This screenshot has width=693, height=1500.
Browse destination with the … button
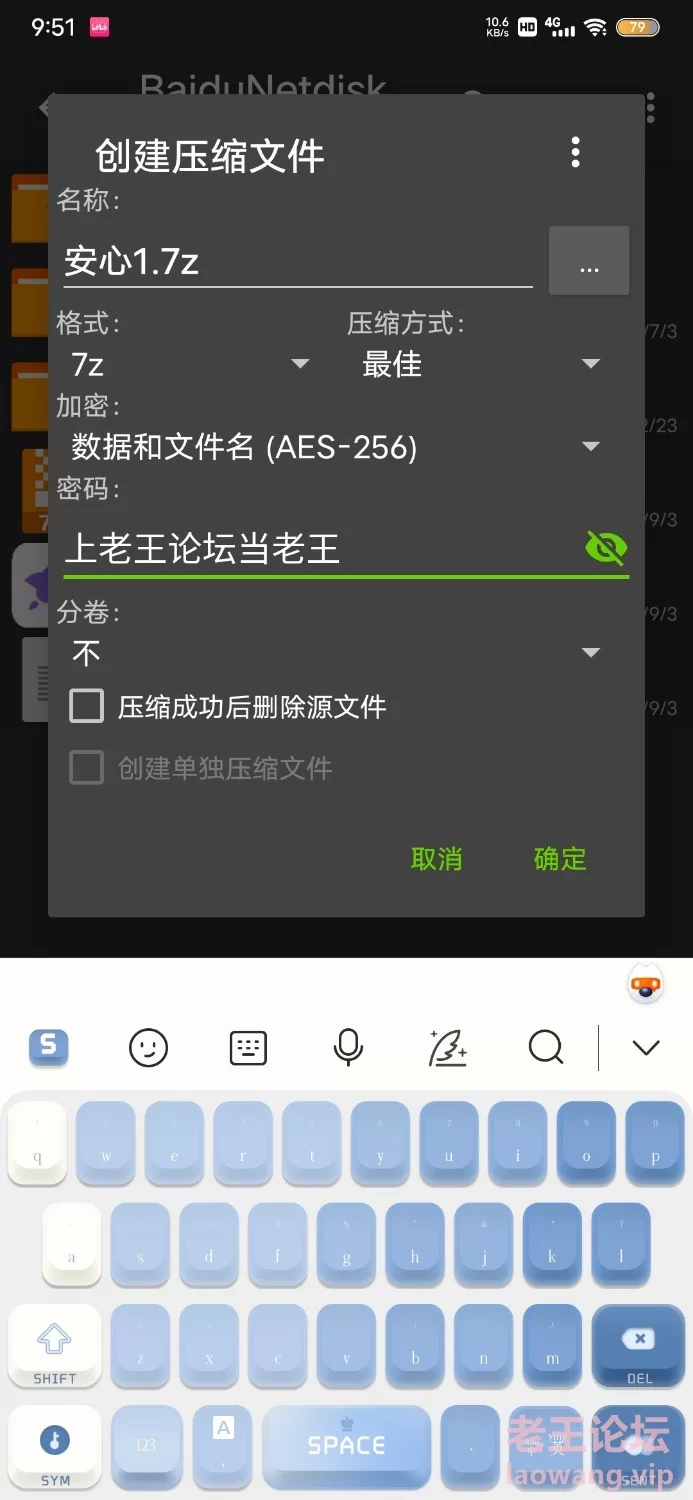[589, 261]
